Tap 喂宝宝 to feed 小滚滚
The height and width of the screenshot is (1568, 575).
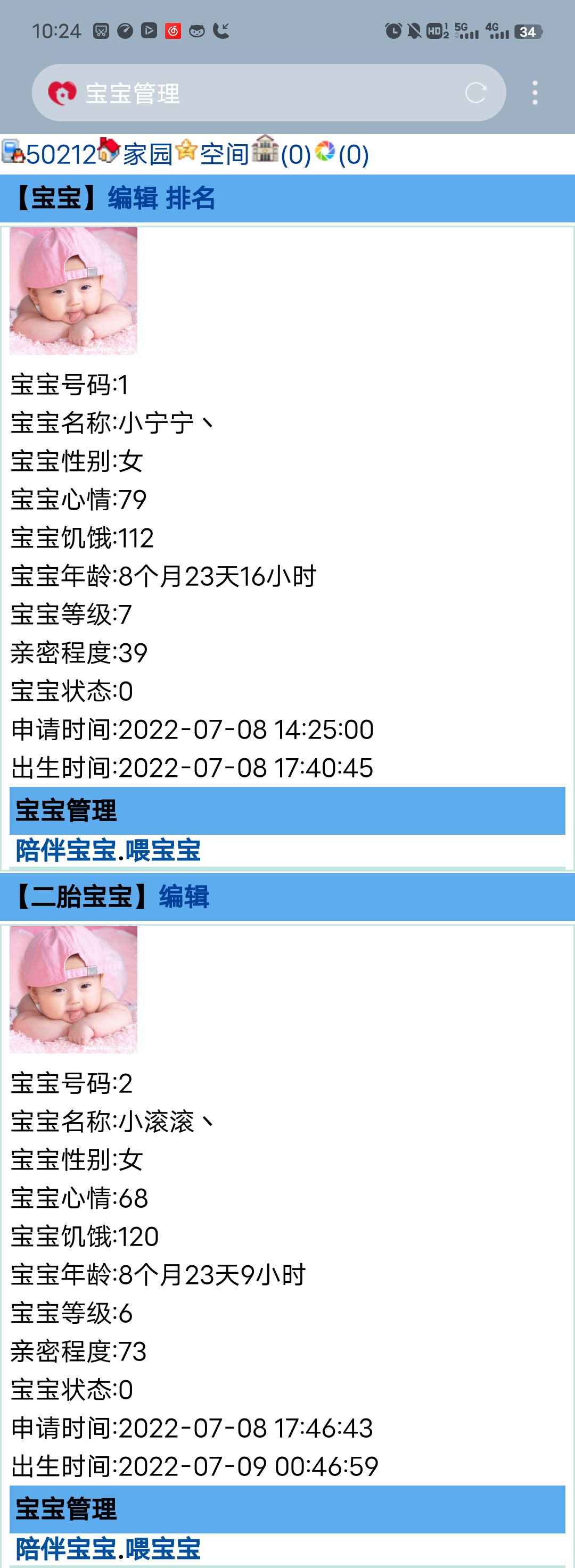[x=162, y=1548]
